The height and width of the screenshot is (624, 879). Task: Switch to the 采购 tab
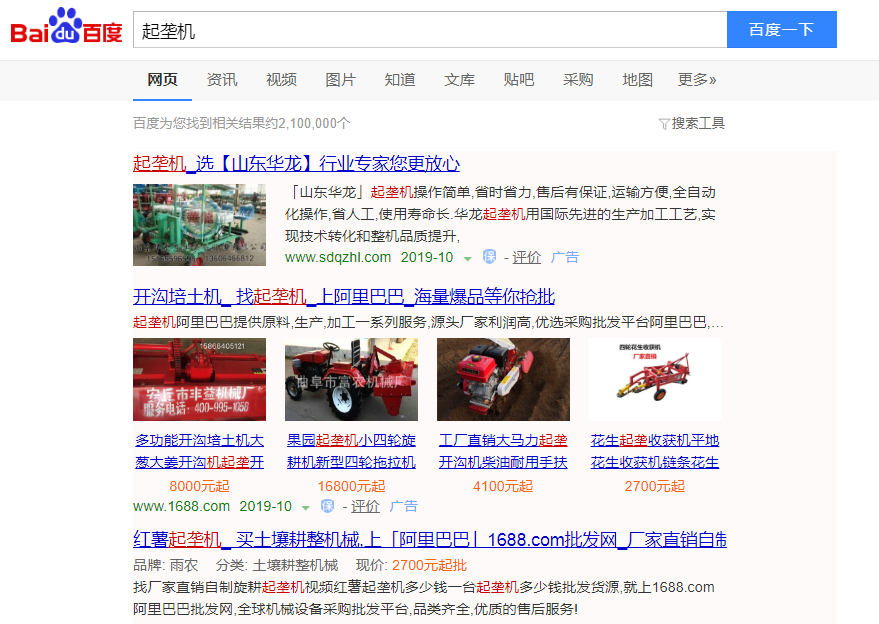coord(578,80)
